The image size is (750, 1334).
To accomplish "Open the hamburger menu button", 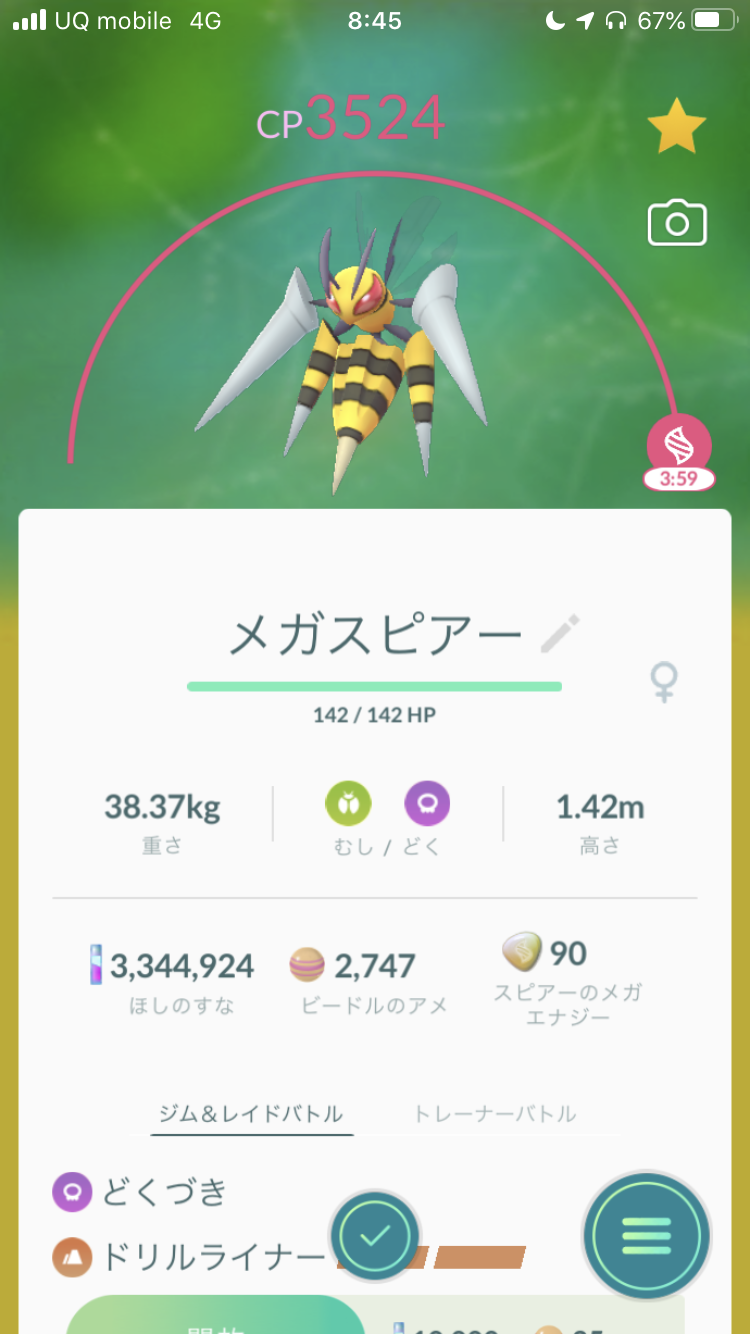I will pyautogui.click(x=647, y=1236).
